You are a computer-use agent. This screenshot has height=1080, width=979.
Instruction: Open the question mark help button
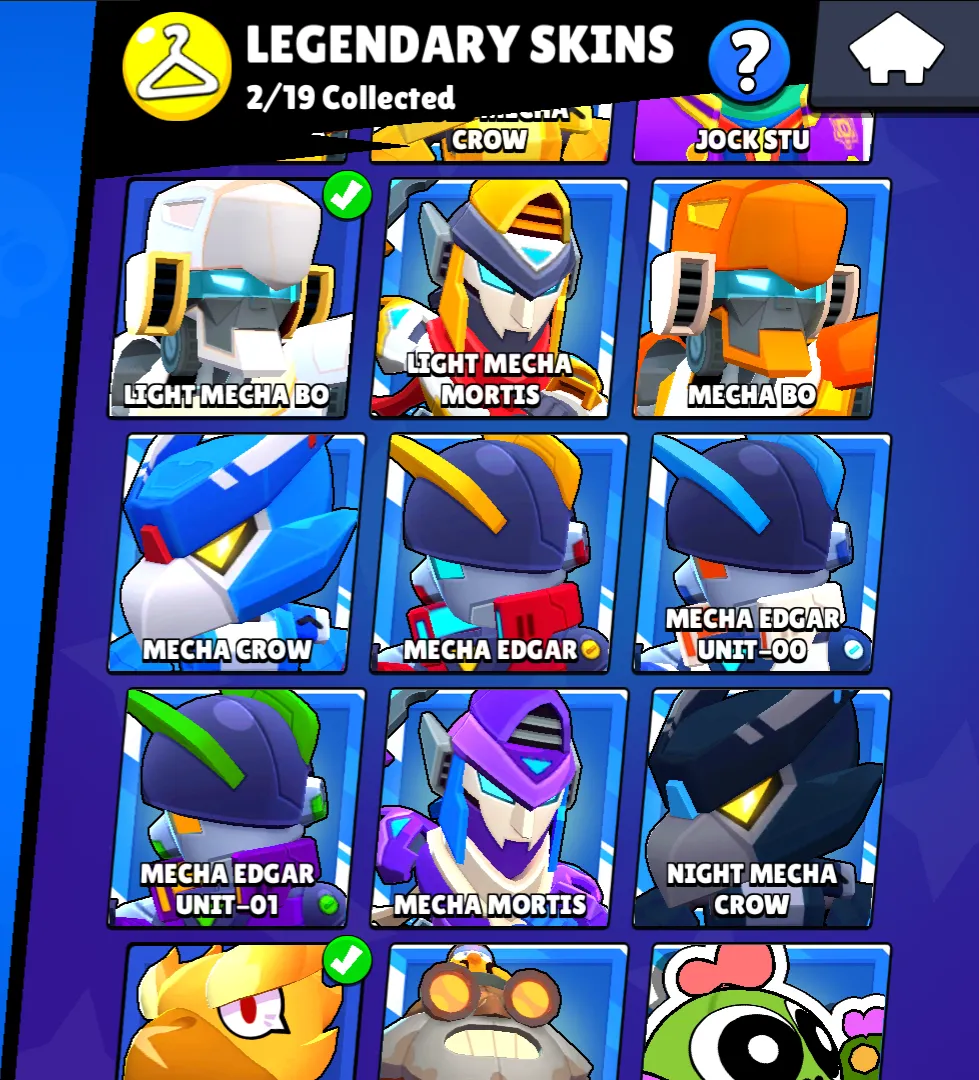[748, 62]
